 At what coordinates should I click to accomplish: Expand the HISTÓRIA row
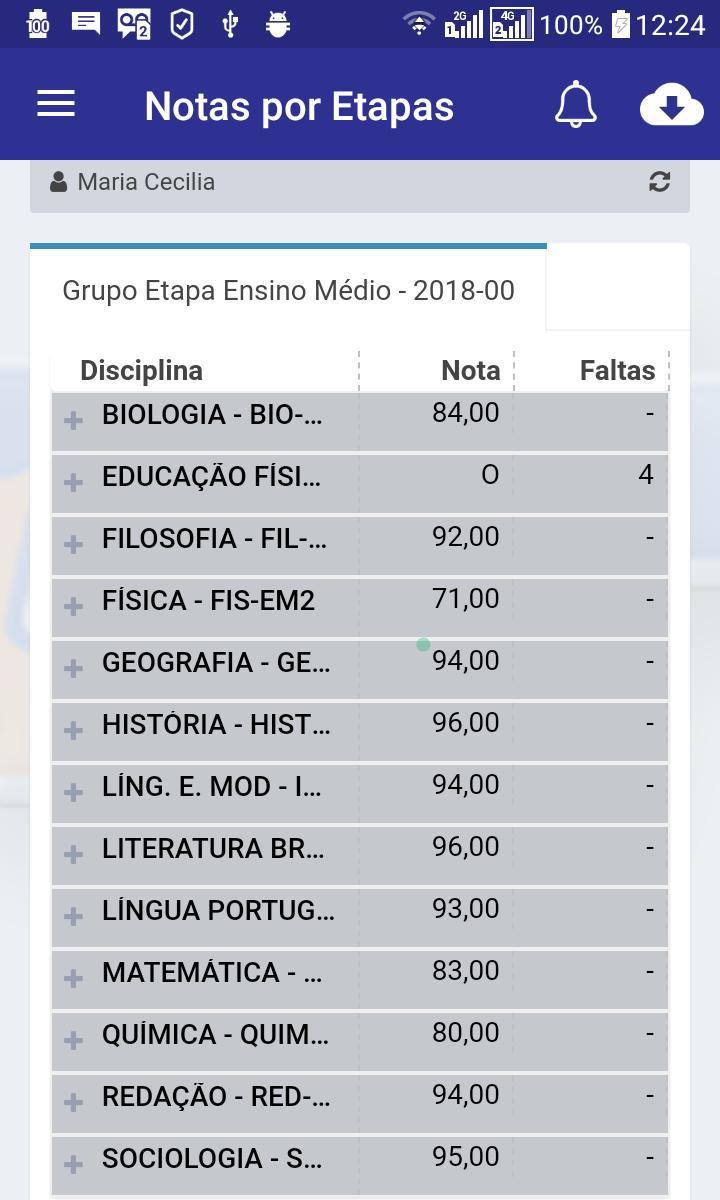tap(73, 731)
